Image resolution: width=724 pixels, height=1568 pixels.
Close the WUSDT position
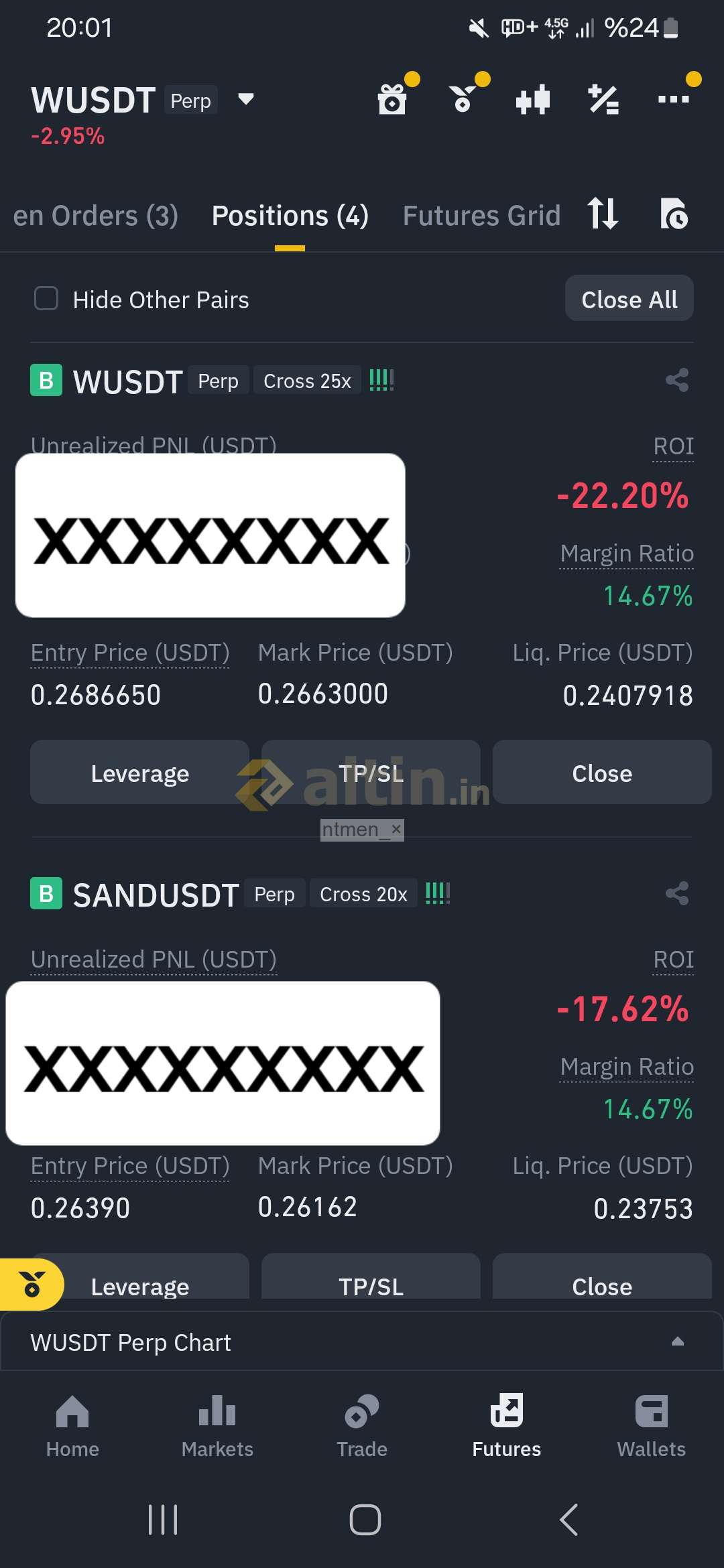pos(602,772)
